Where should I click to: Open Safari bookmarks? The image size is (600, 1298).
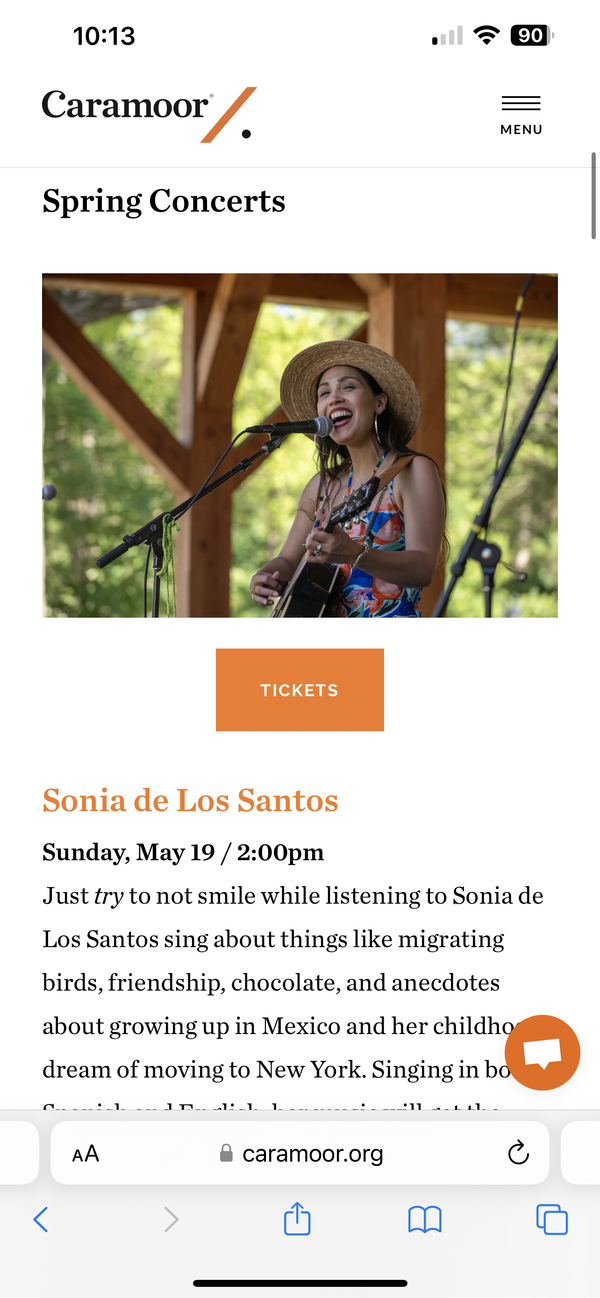pos(425,1219)
